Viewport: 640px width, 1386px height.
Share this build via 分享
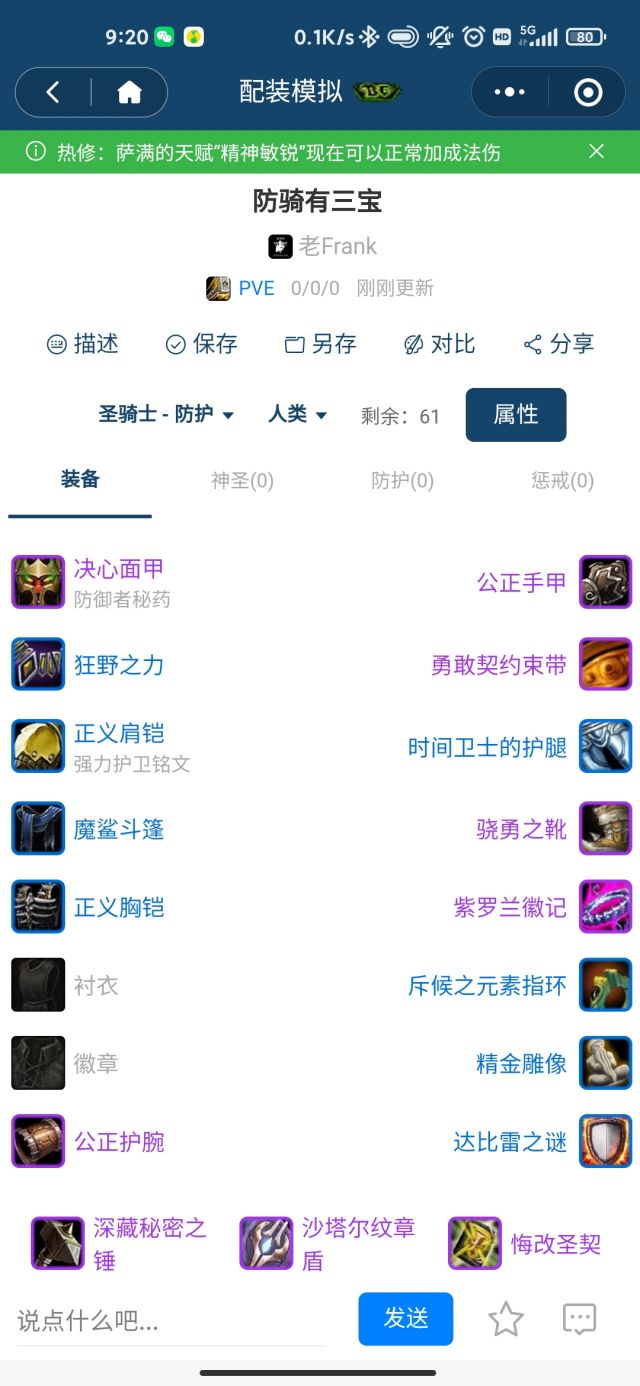[558, 344]
